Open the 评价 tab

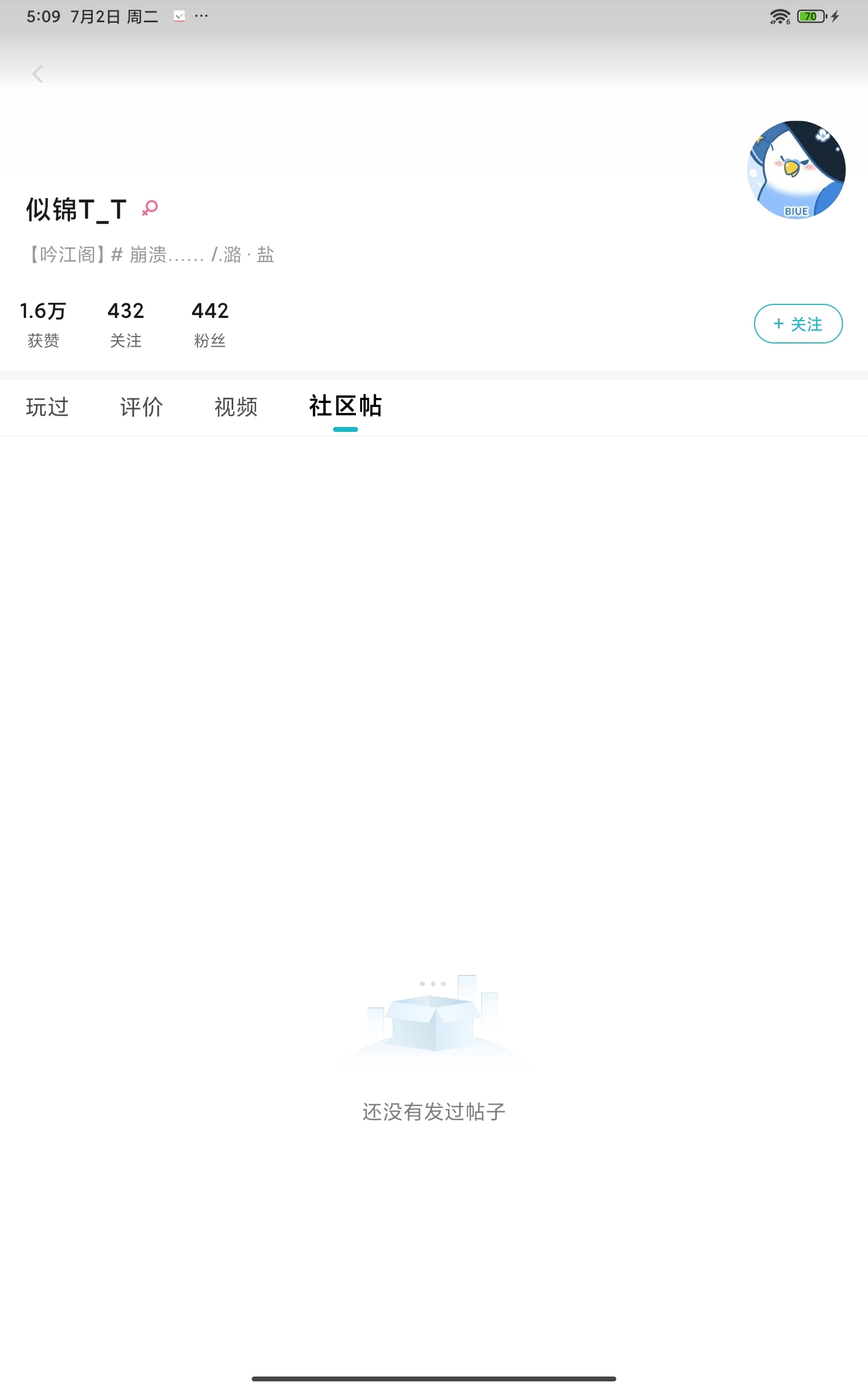click(141, 407)
